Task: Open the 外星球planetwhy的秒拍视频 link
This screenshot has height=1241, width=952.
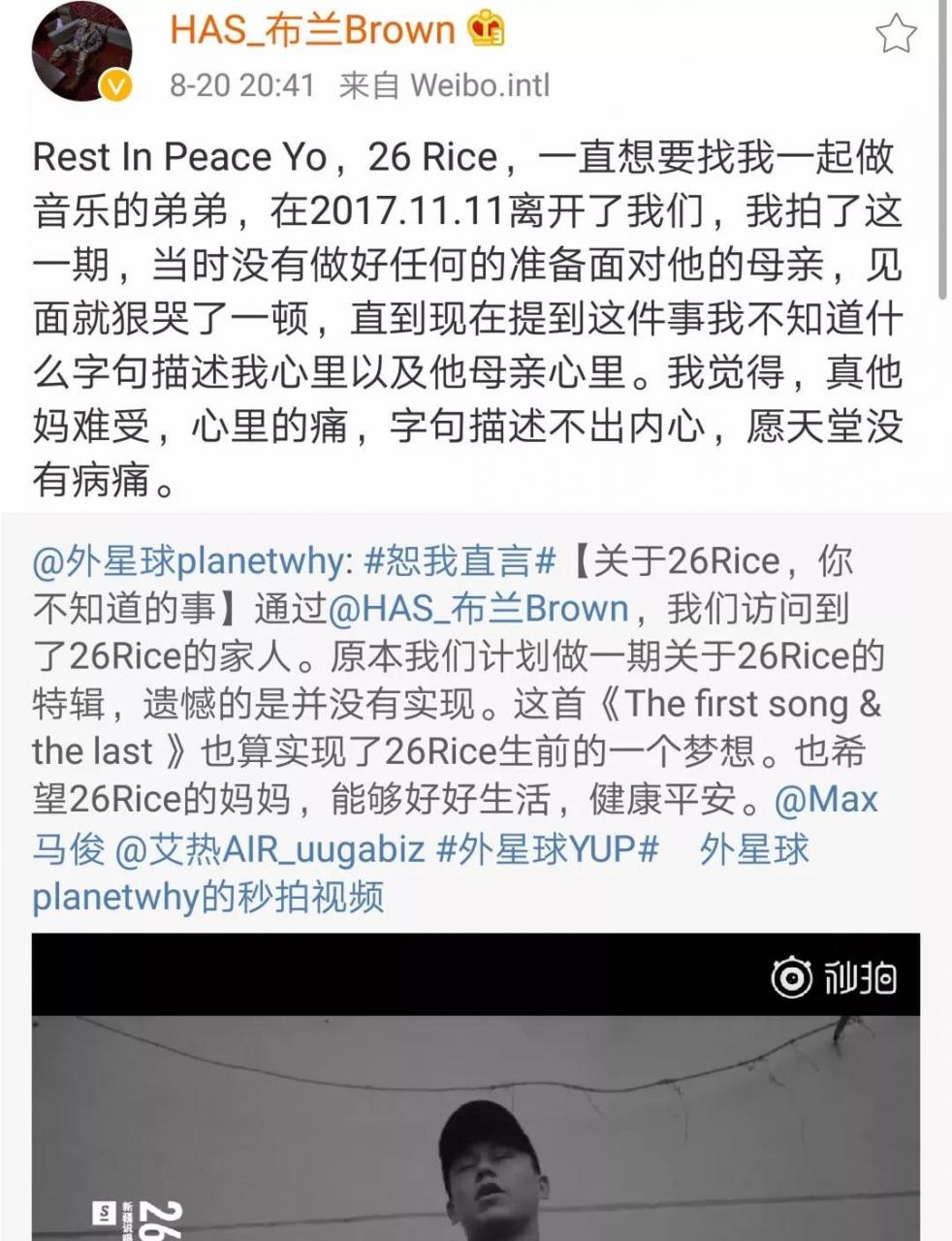Action: tap(207, 896)
